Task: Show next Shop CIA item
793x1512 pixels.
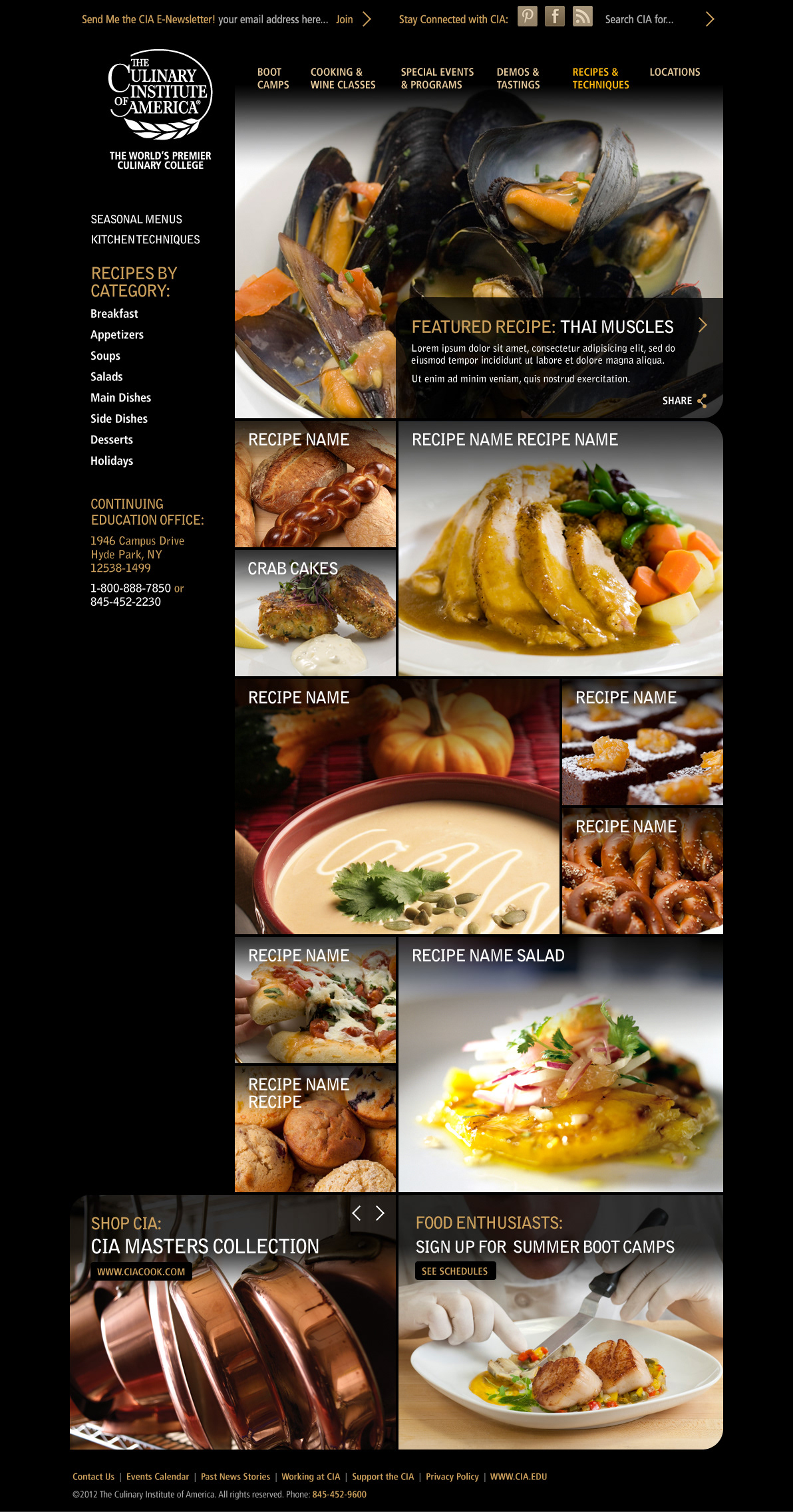Action: (380, 1213)
